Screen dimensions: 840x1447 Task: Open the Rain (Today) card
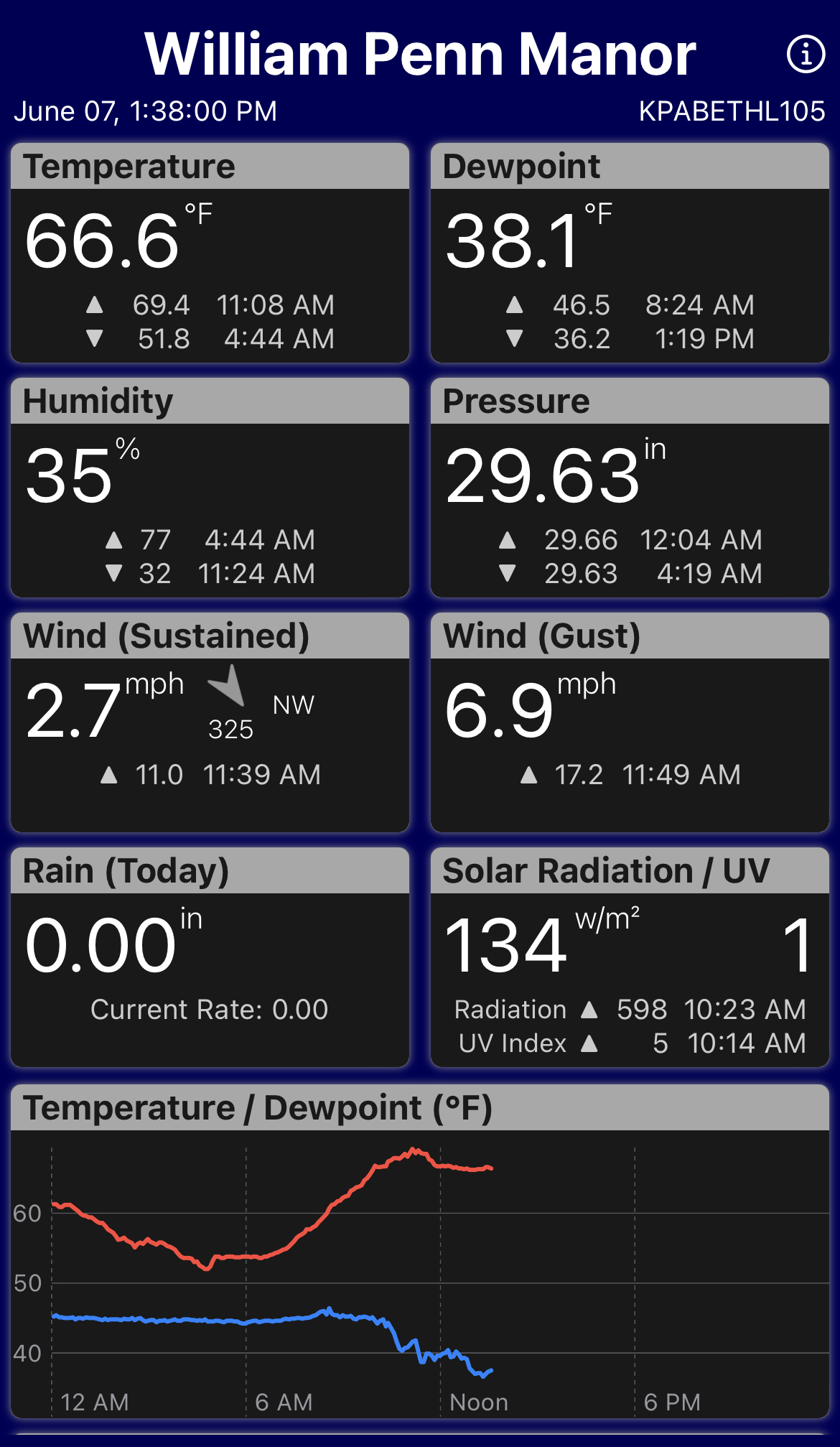click(x=210, y=957)
